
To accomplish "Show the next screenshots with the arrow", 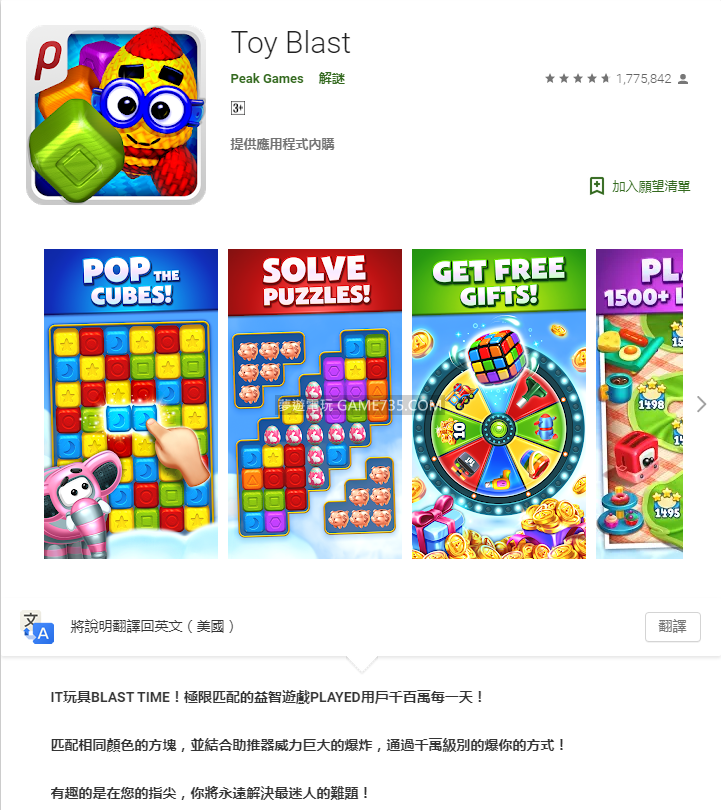I will 701,404.
